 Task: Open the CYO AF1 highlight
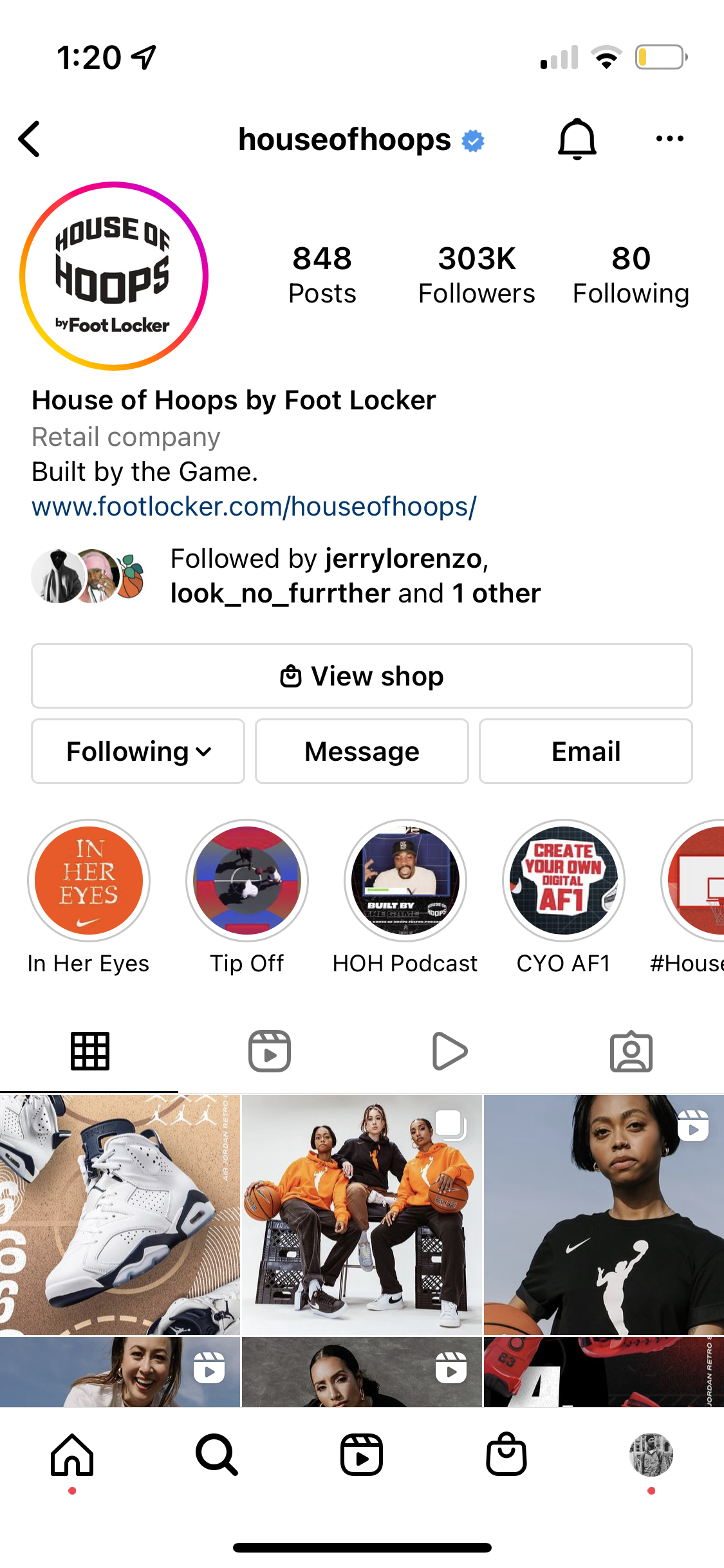[564, 881]
